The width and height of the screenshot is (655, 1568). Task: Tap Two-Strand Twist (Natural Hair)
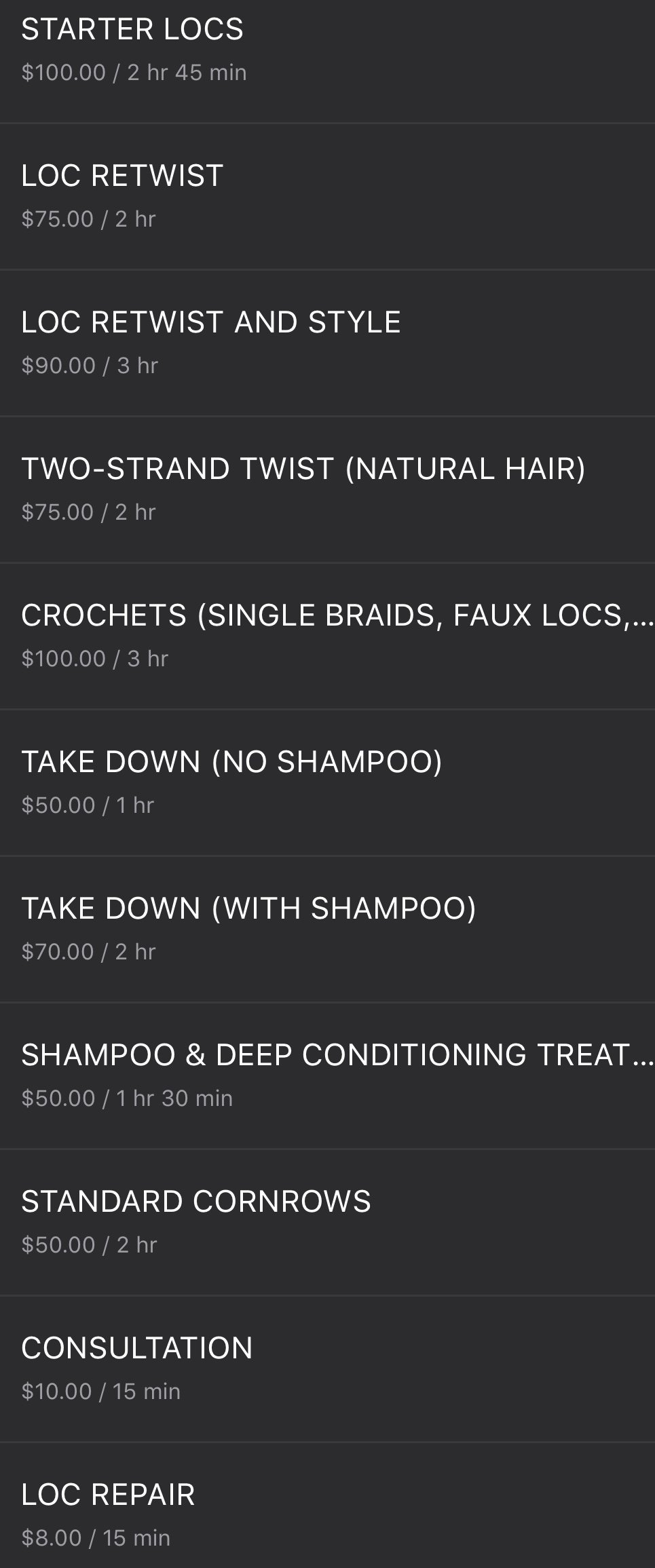click(327, 489)
